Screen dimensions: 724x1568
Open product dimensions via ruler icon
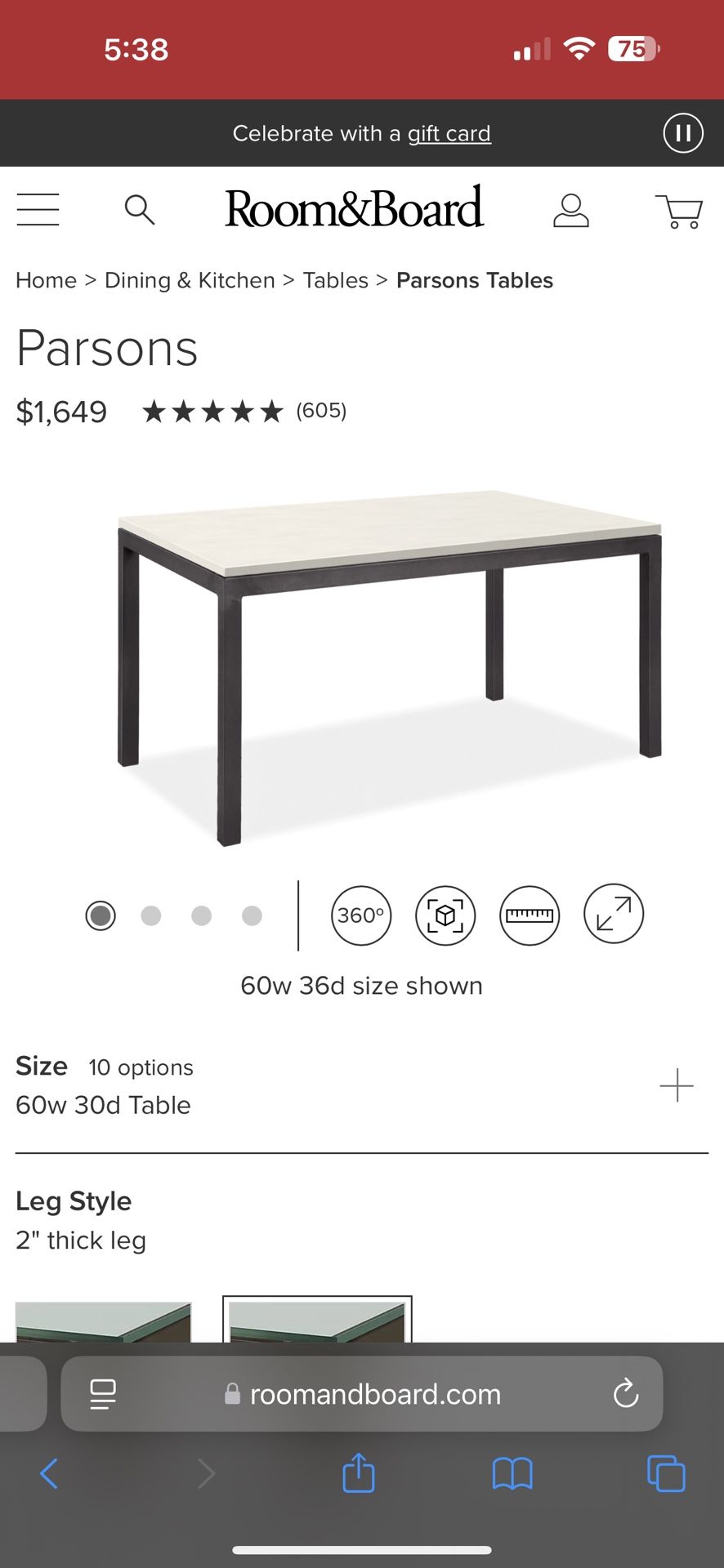tap(530, 915)
